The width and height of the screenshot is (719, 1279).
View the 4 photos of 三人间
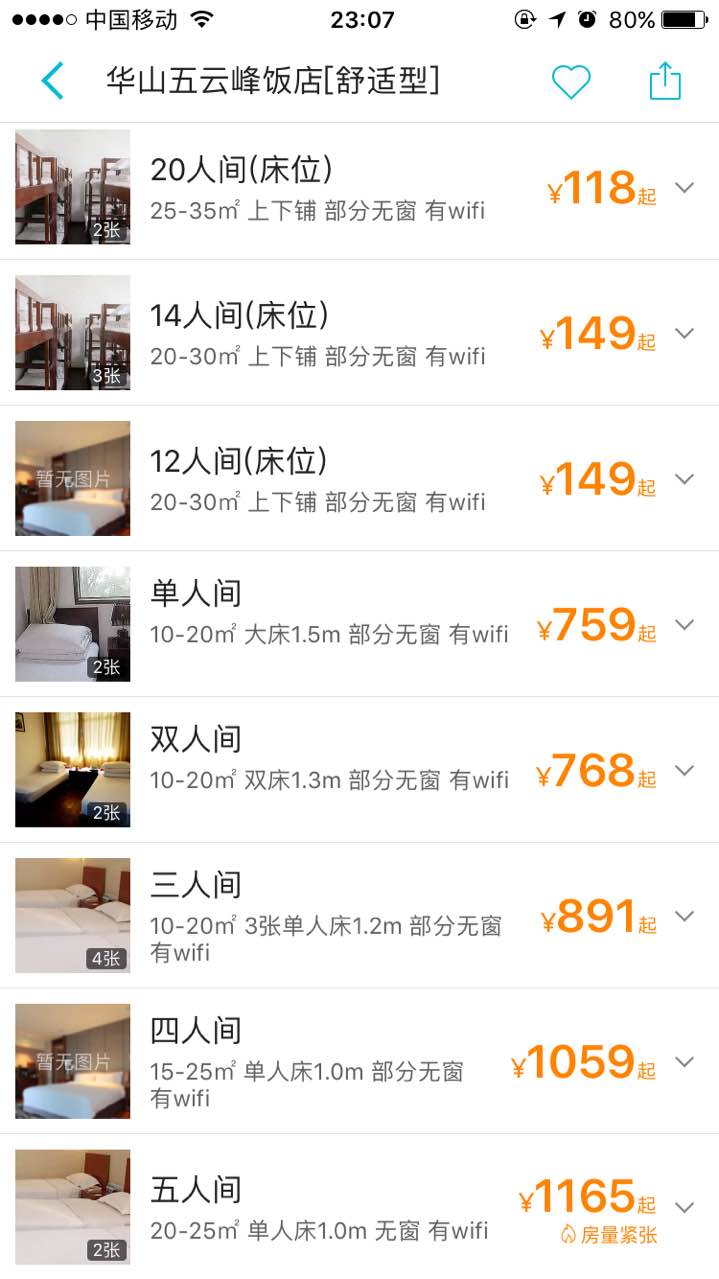72,915
